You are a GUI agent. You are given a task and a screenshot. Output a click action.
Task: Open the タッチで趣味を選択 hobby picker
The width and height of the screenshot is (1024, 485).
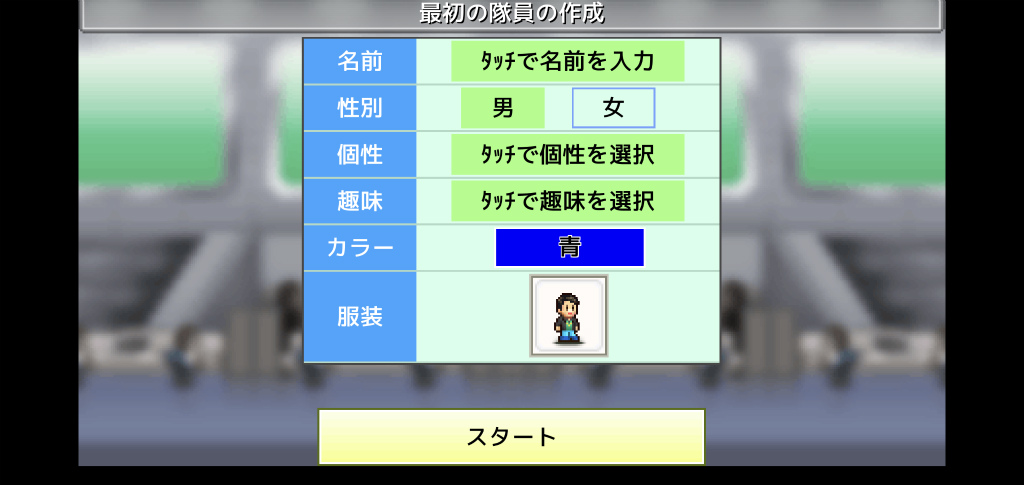567,201
